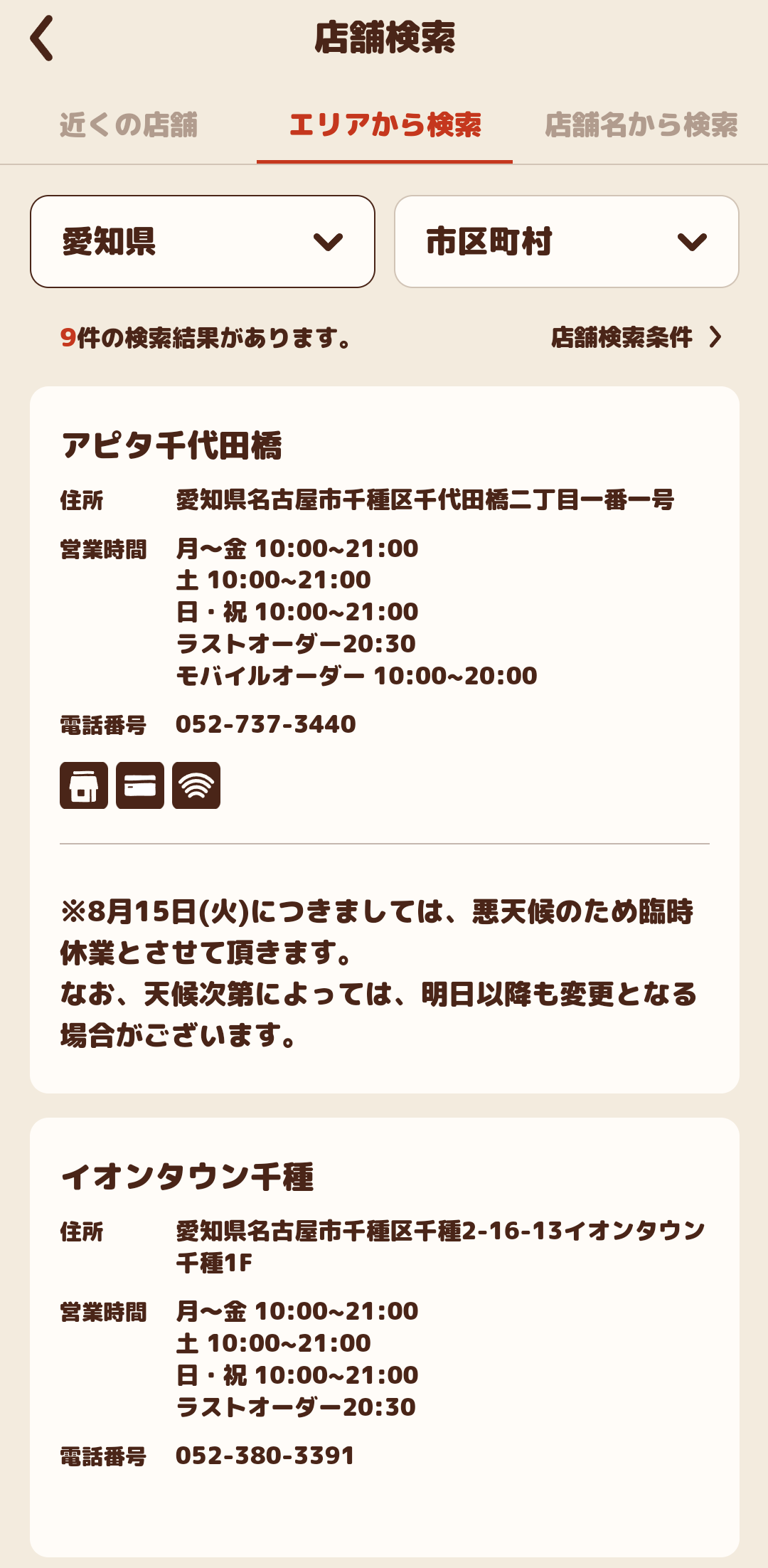Select the エリアから検索 tab
The image size is (768, 1568).
(x=385, y=125)
